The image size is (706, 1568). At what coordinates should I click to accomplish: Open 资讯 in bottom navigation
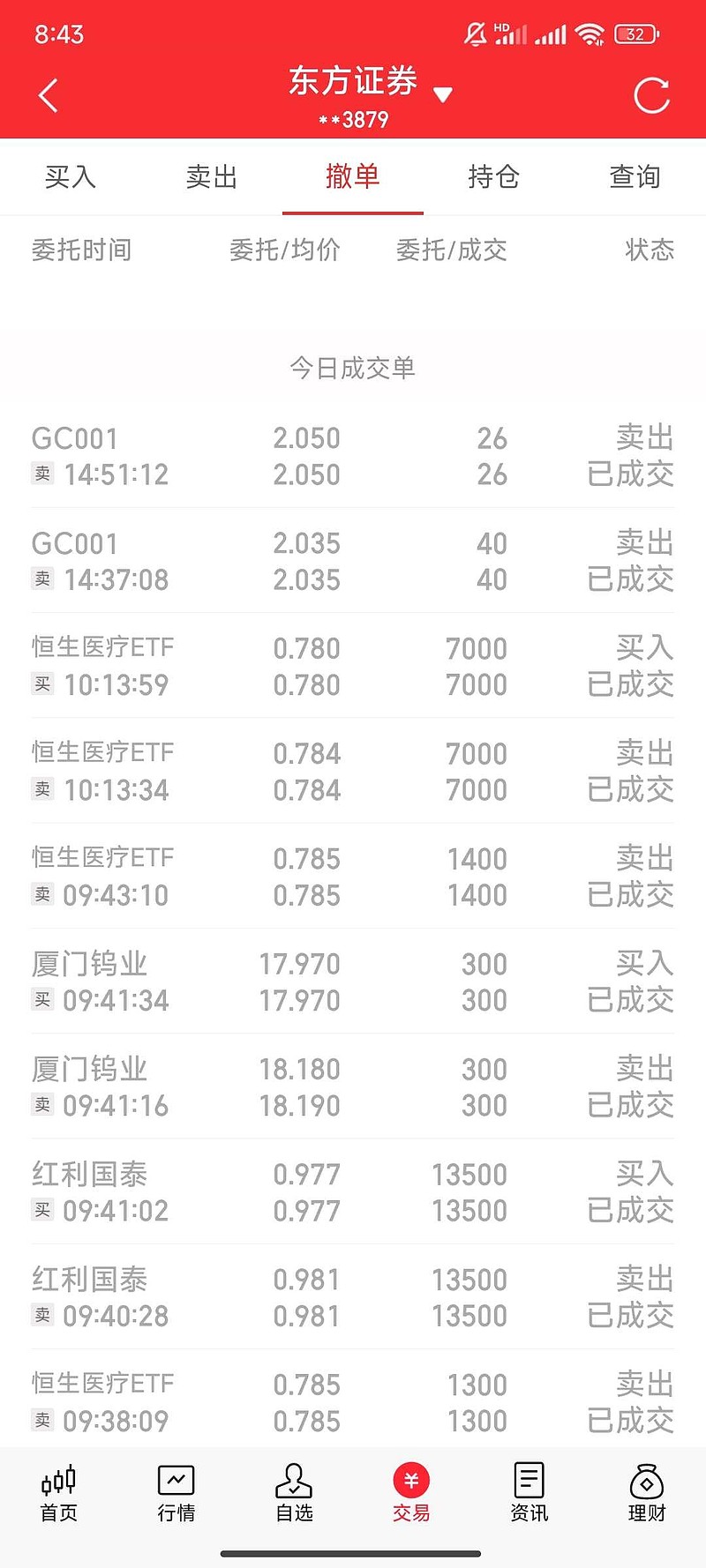tap(529, 1494)
